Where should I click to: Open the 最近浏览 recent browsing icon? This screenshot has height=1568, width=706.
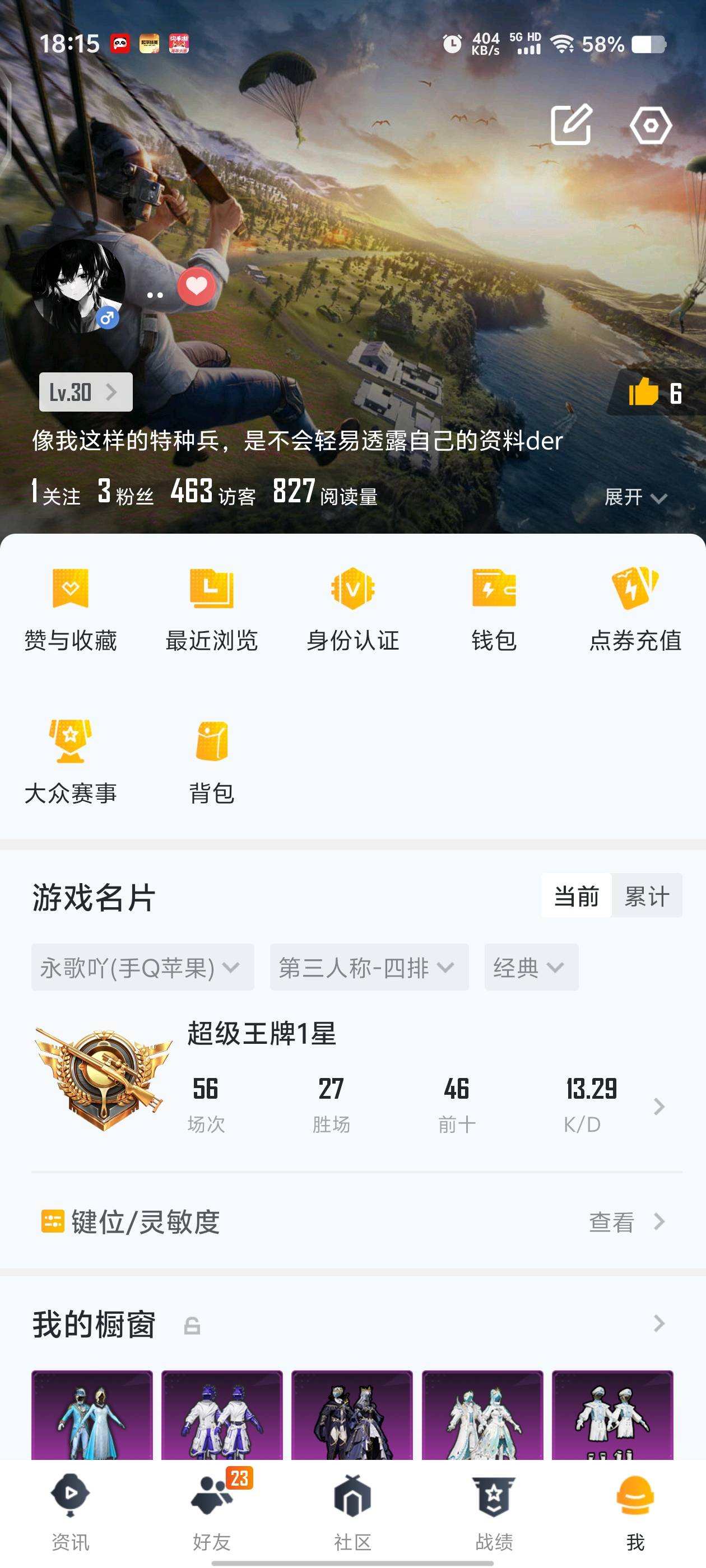[211, 589]
